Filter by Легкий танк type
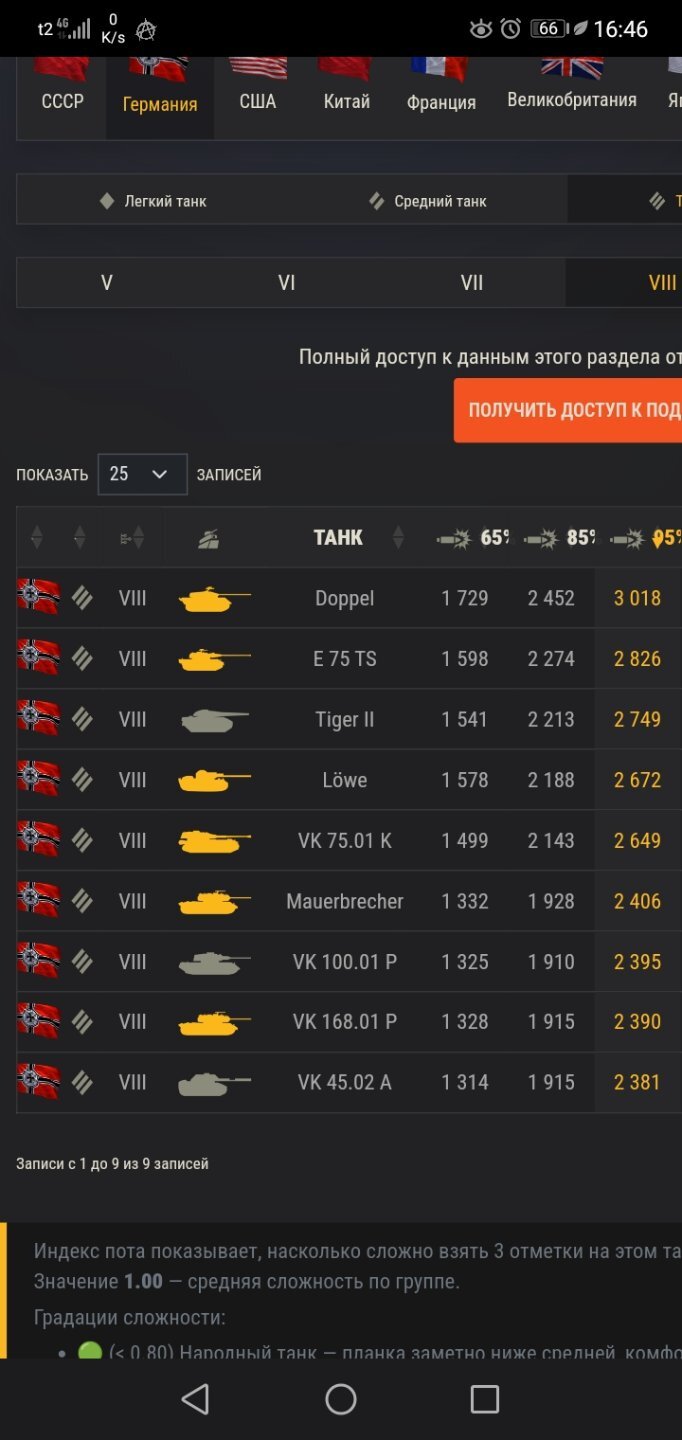Image resolution: width=682 pixels, height=1440 pixels. [x=153, y=200]
